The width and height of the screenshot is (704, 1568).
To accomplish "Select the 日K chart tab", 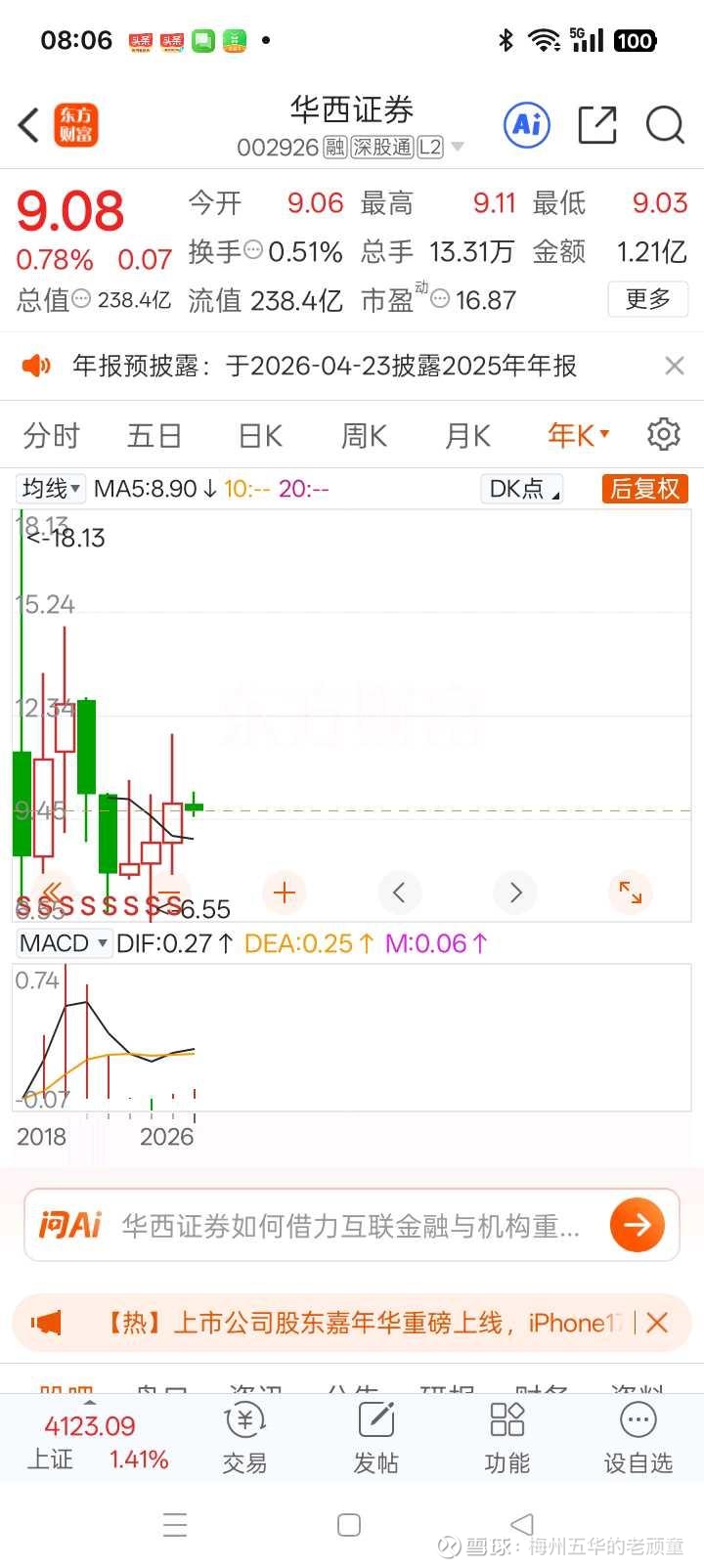I will pyautogui.click(x=260, y=435).
